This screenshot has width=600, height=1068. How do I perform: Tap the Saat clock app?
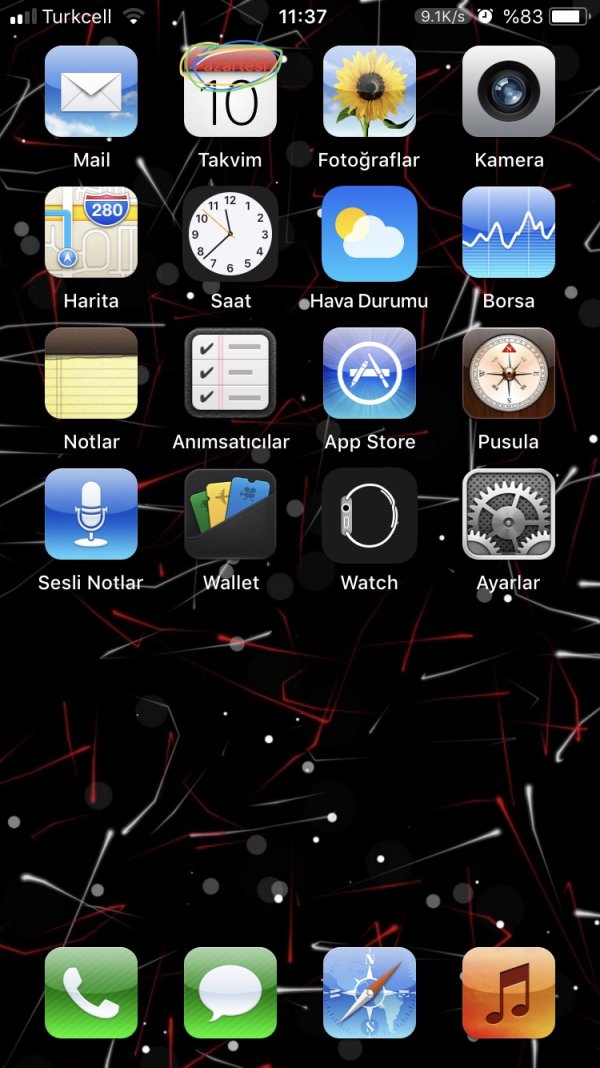230,233
